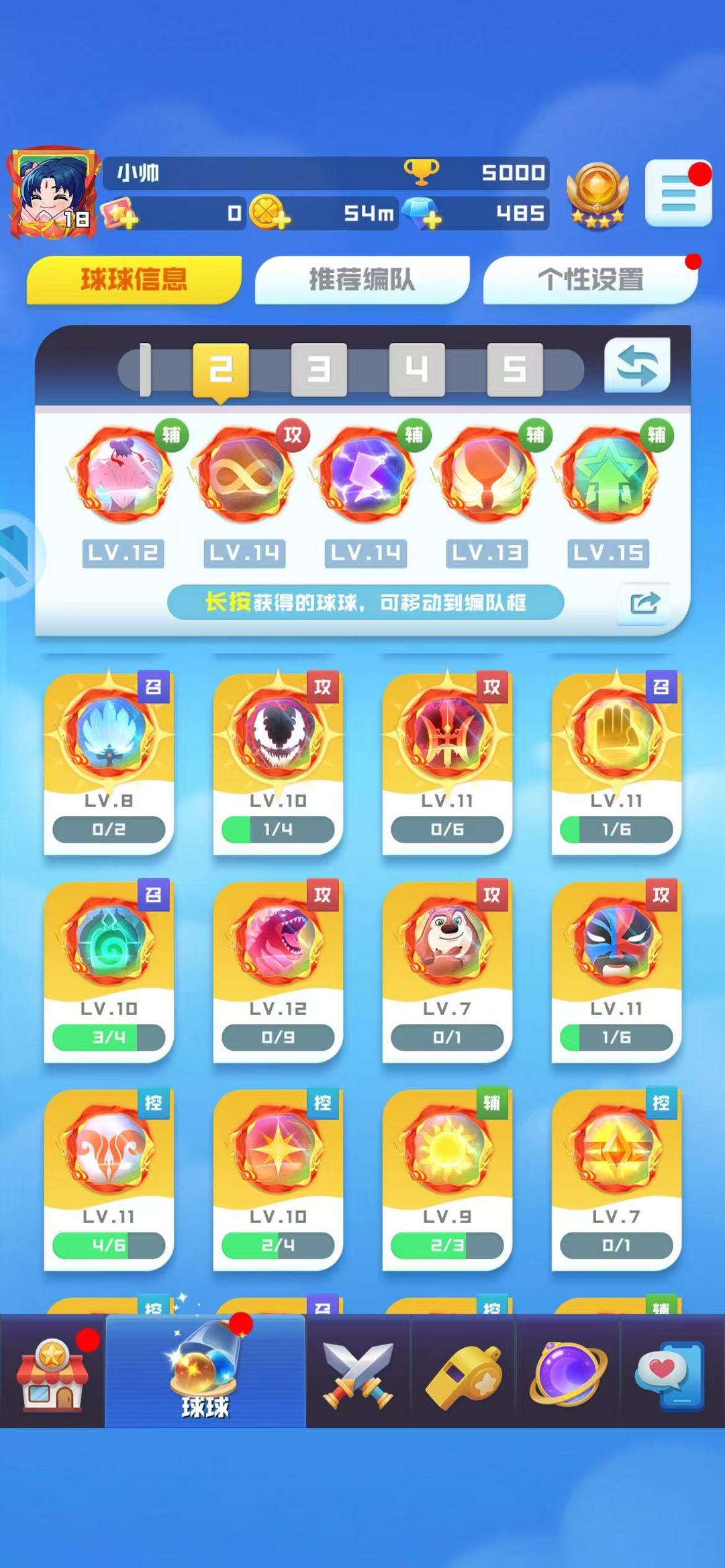Open the purple planet tab
The width and height of the screenshot is (725, 1568).
(x=568, y=1370)
